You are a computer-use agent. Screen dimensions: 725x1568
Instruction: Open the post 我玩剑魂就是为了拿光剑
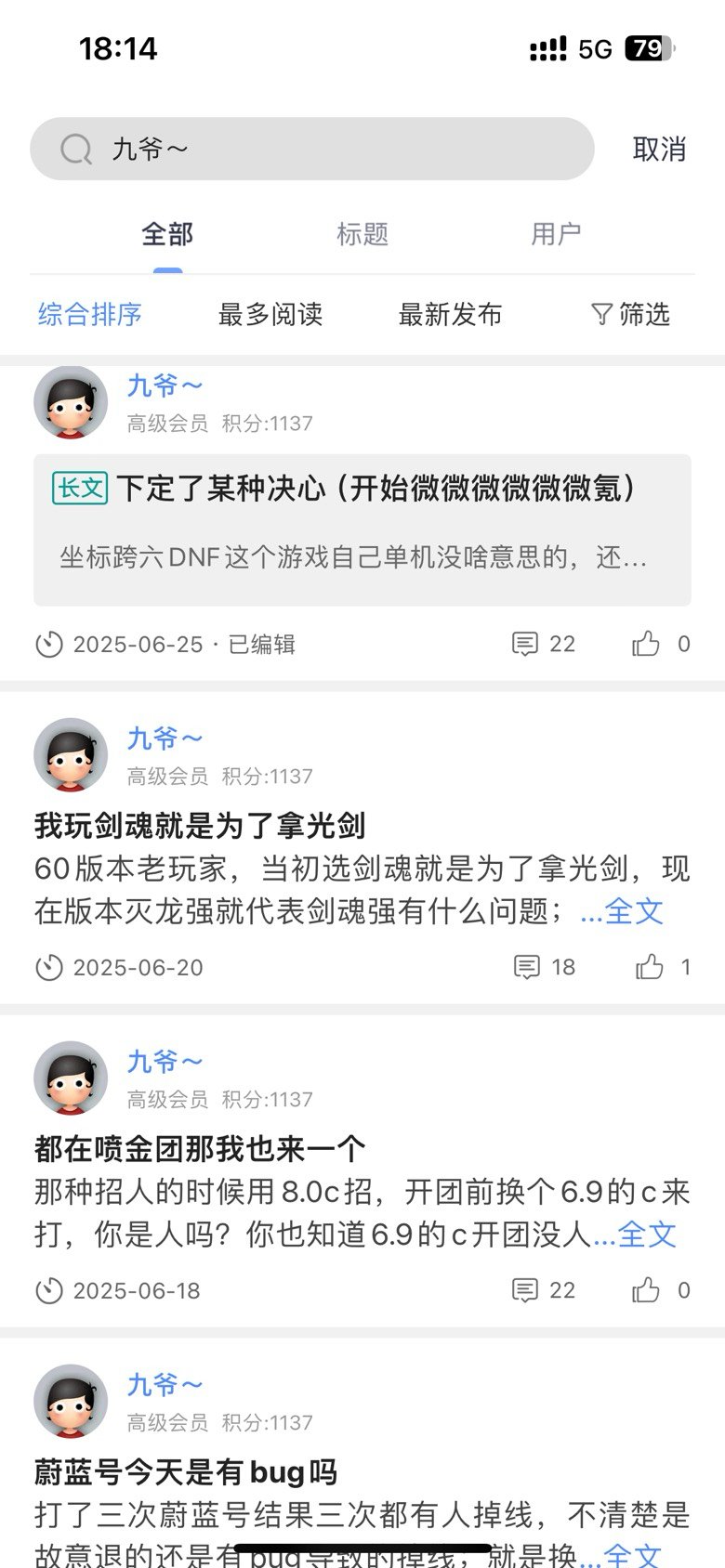(x=200, y=825)
